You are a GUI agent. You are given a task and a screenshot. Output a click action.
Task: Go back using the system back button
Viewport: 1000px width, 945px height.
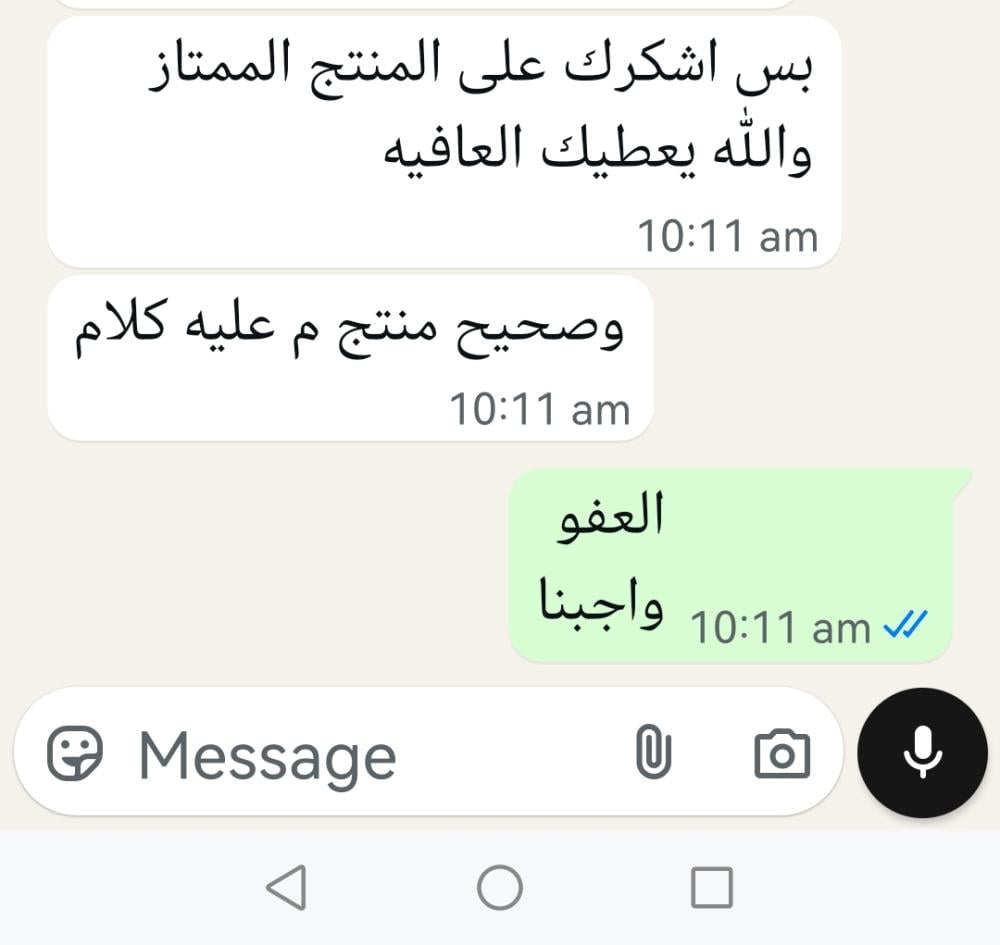[x=287, y=887]
